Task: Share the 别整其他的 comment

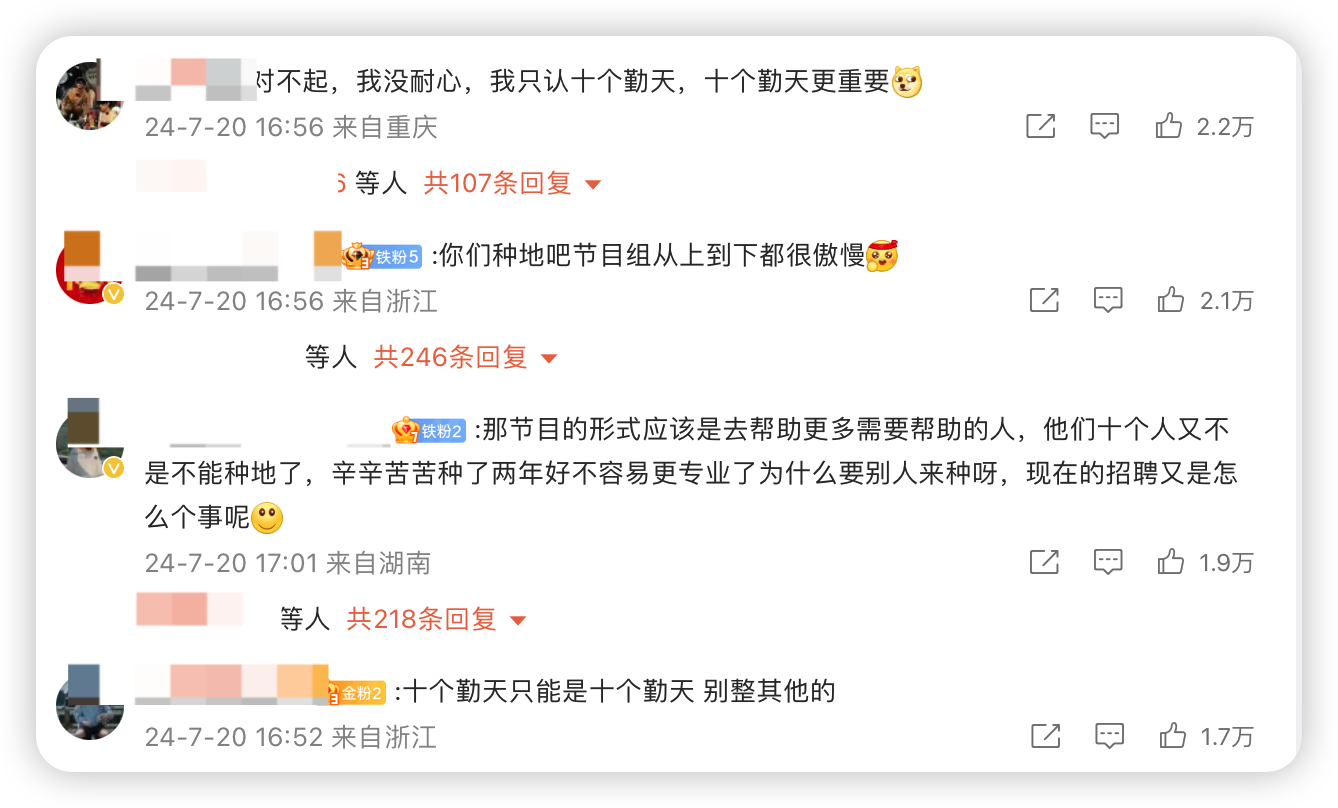Action: (1045, 737)
